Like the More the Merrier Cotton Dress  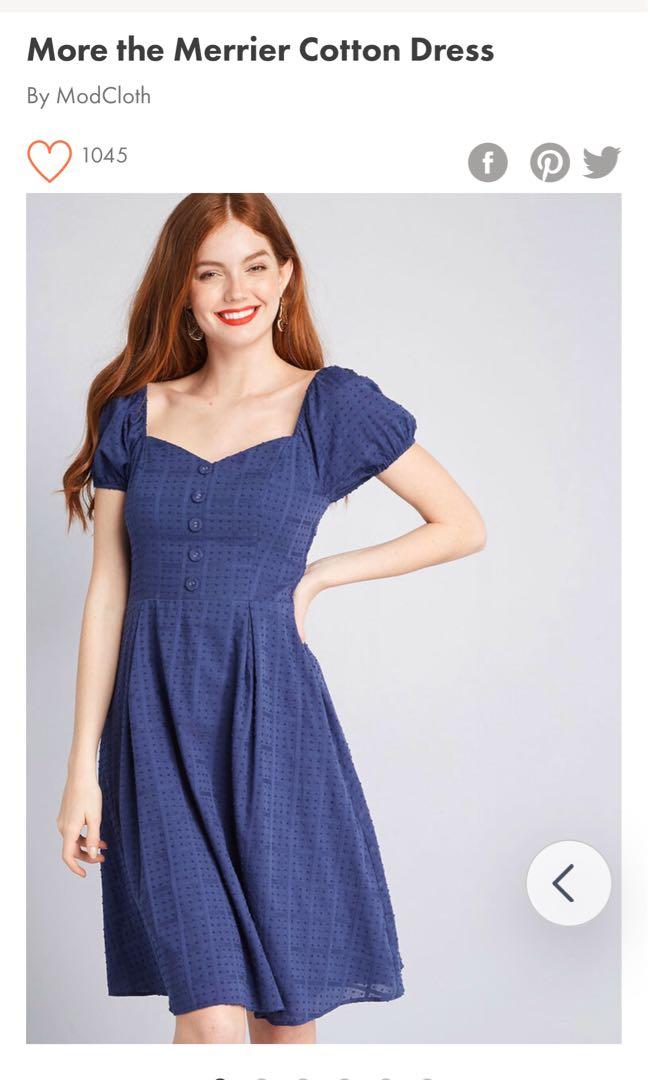(49, 160)
